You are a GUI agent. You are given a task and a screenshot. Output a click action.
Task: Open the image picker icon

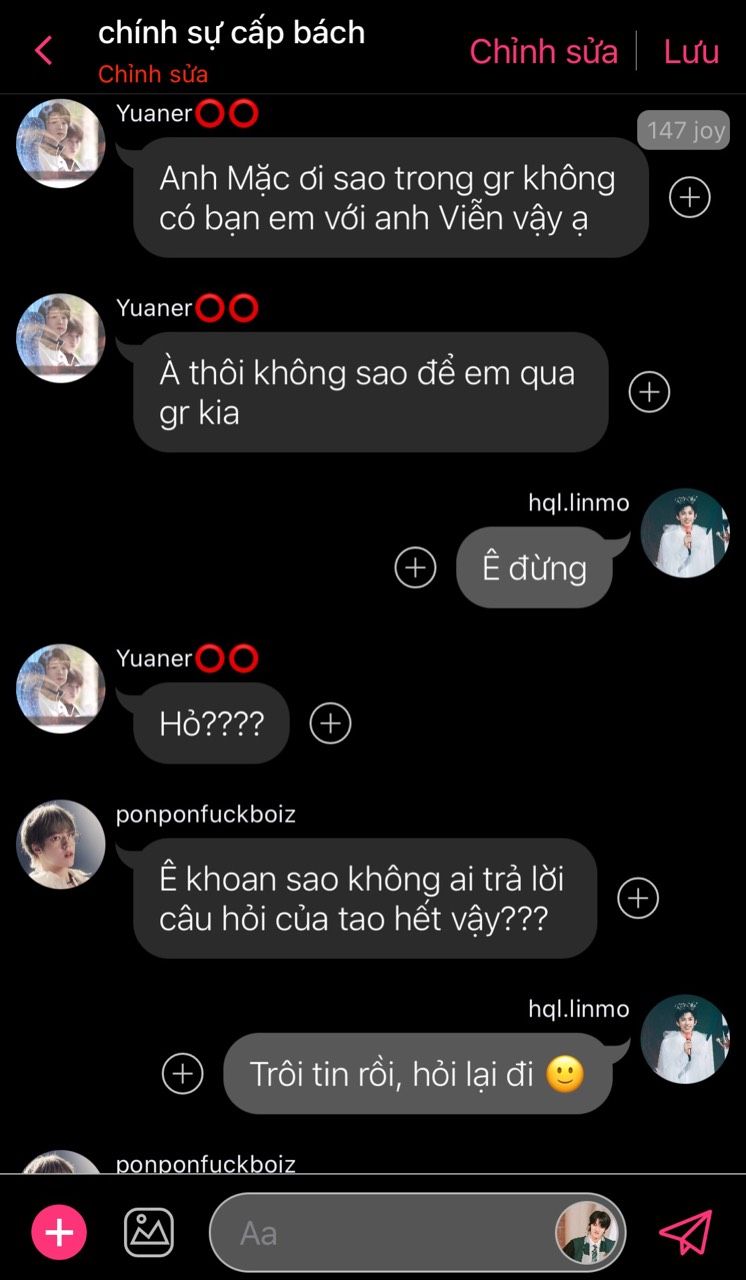point(149,1232)
